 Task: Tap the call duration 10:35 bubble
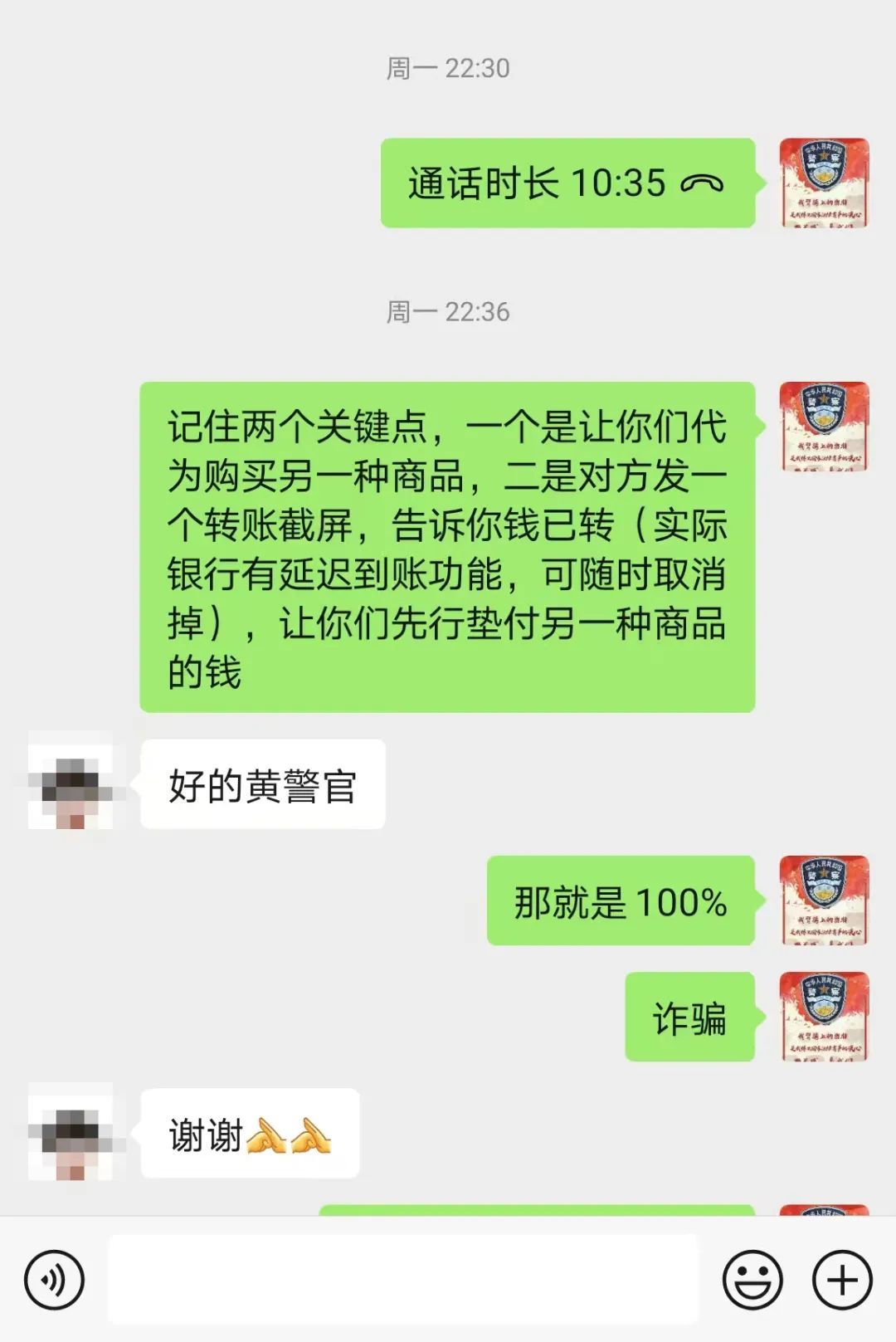click(567, 183)
